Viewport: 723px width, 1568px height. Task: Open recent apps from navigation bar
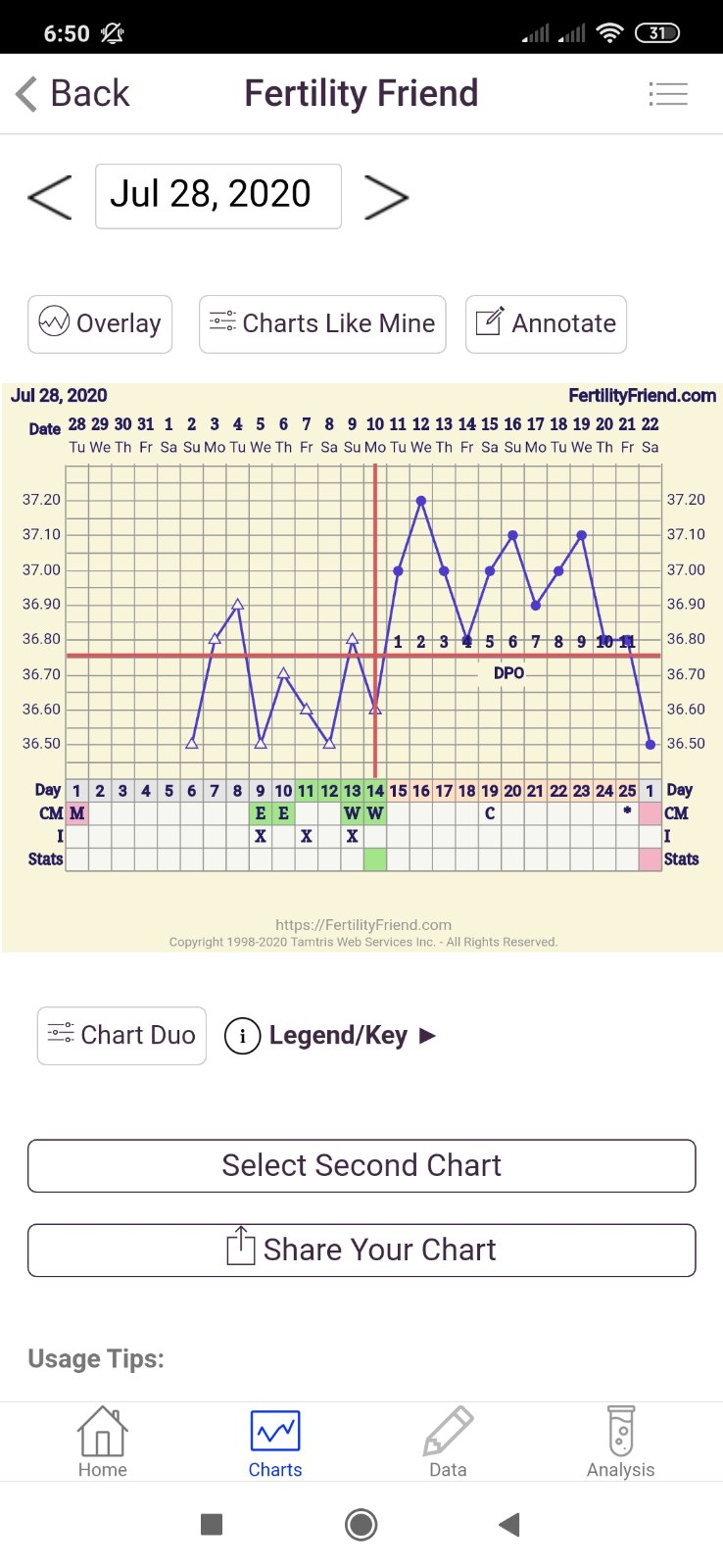(212, 1524)
